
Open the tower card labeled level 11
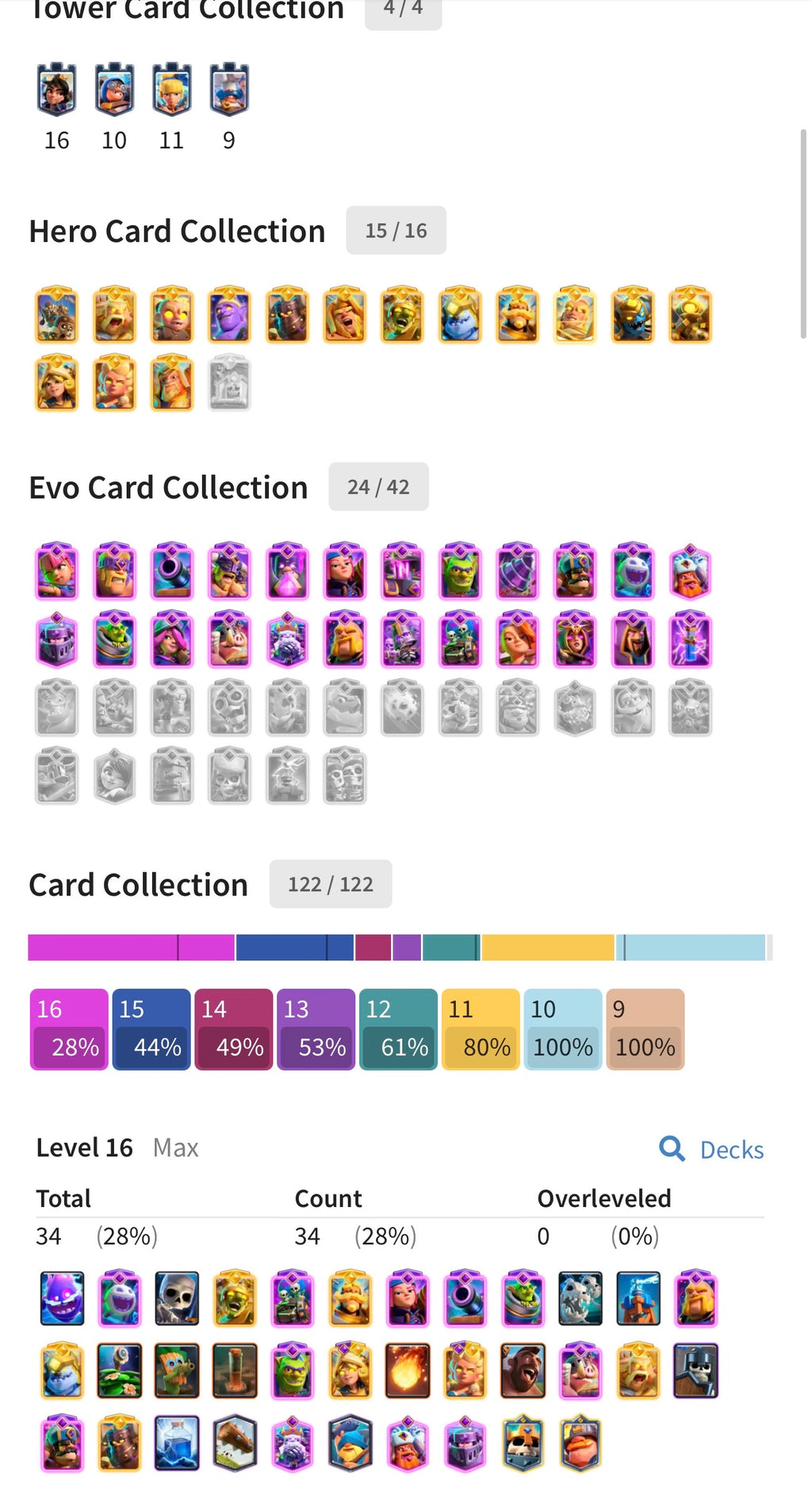point(171,90)
